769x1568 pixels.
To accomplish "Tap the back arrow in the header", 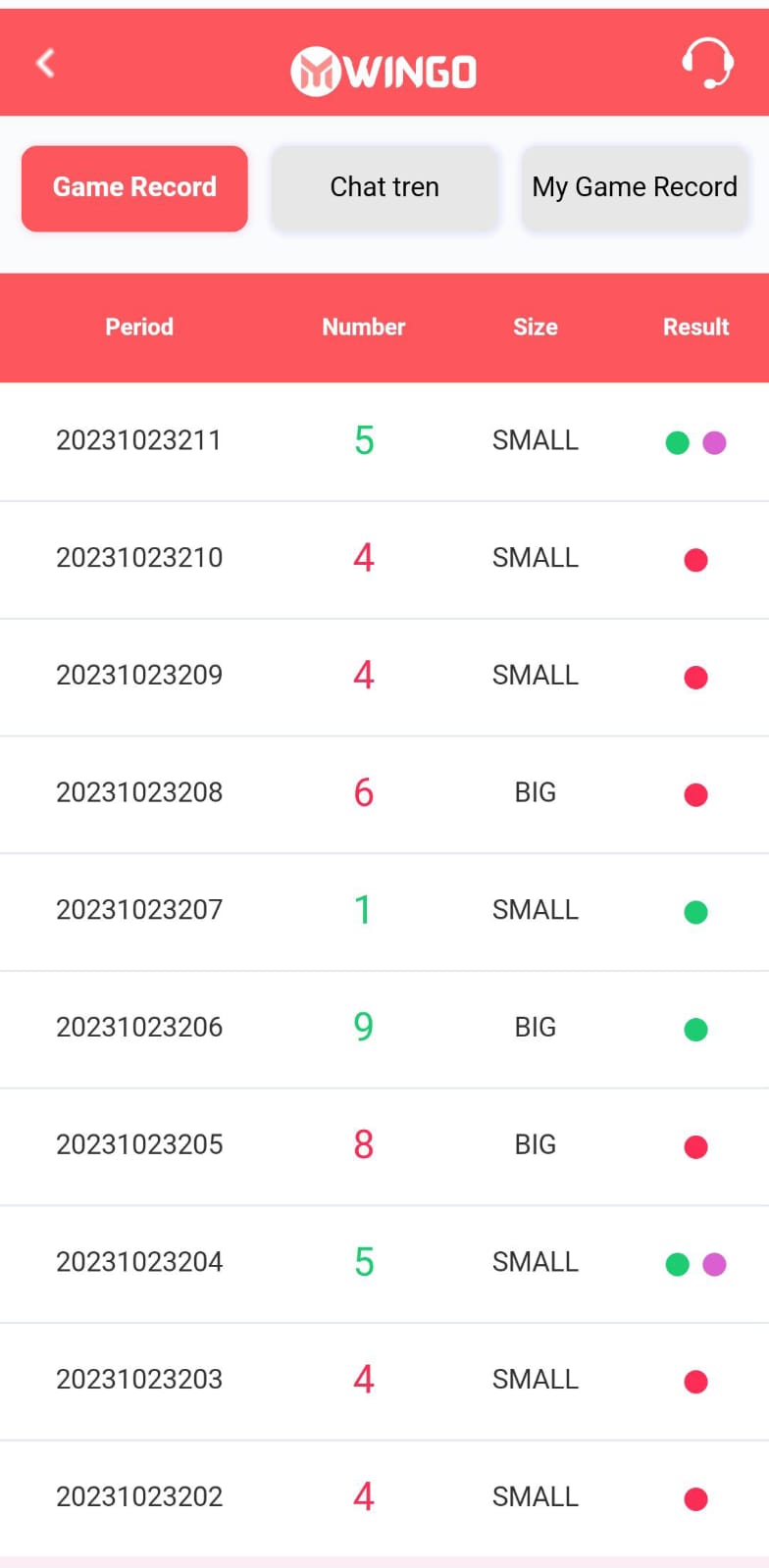I will (x=45, y=64).
